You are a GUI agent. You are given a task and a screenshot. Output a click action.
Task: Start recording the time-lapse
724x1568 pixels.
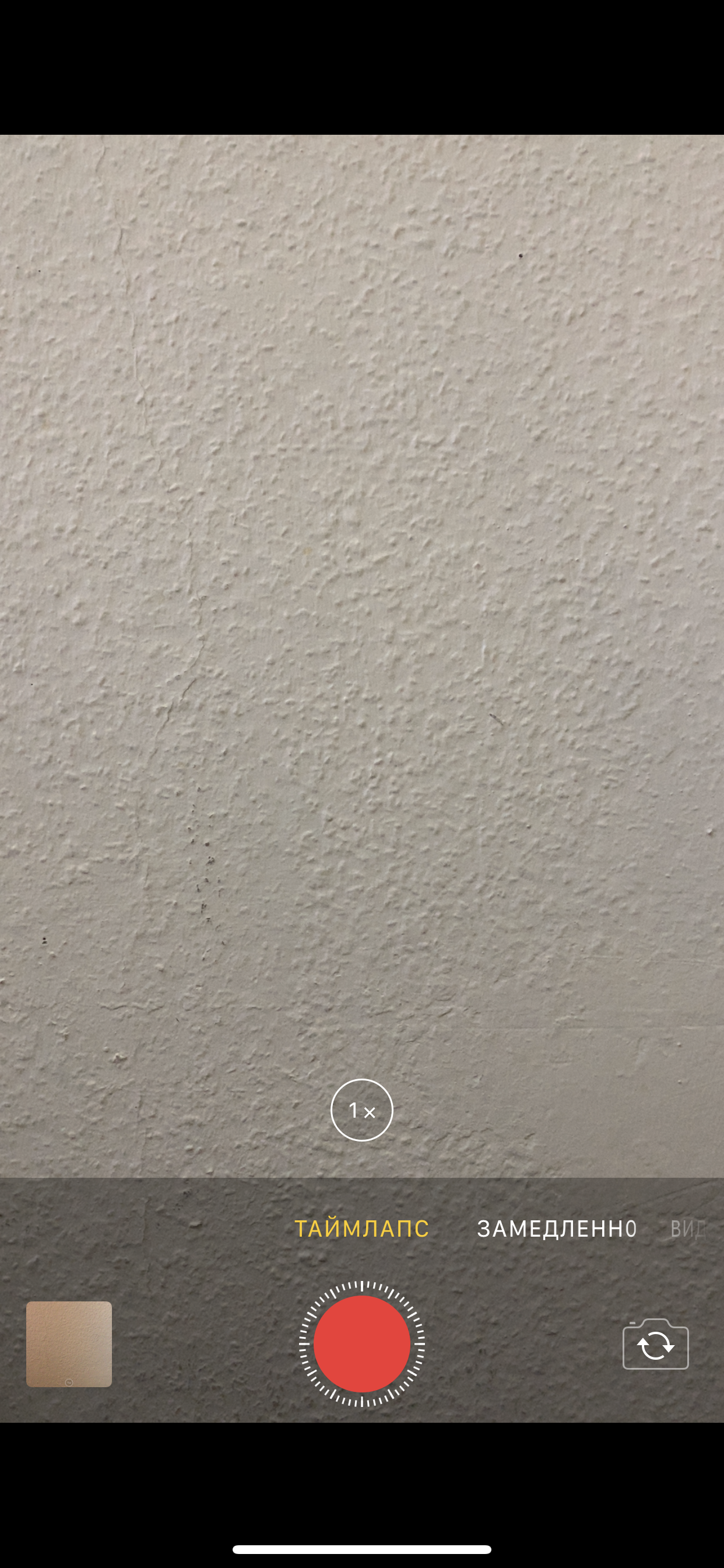(x=361, y=1343)
